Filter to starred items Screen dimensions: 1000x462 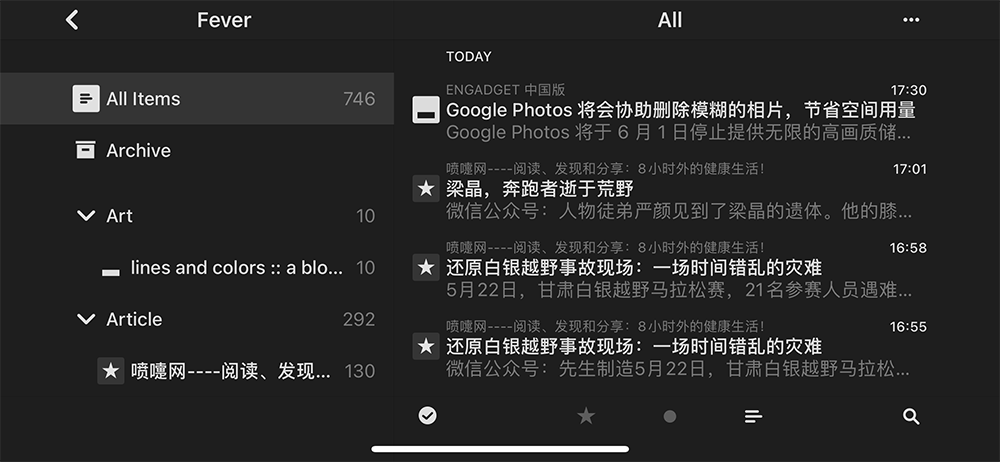586,416
